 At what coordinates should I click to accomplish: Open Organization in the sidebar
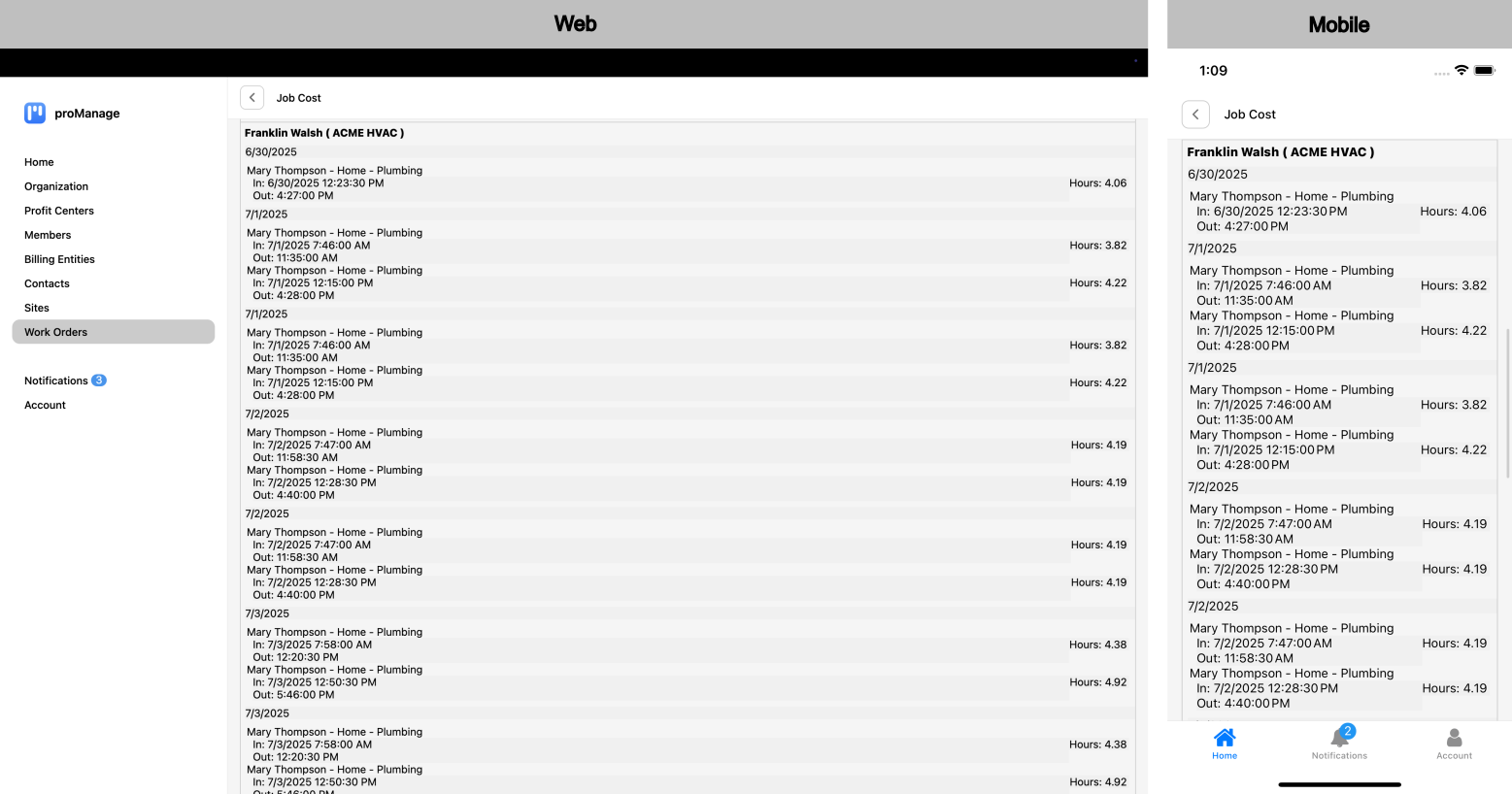pyautogui.click(x=56, y=186)
